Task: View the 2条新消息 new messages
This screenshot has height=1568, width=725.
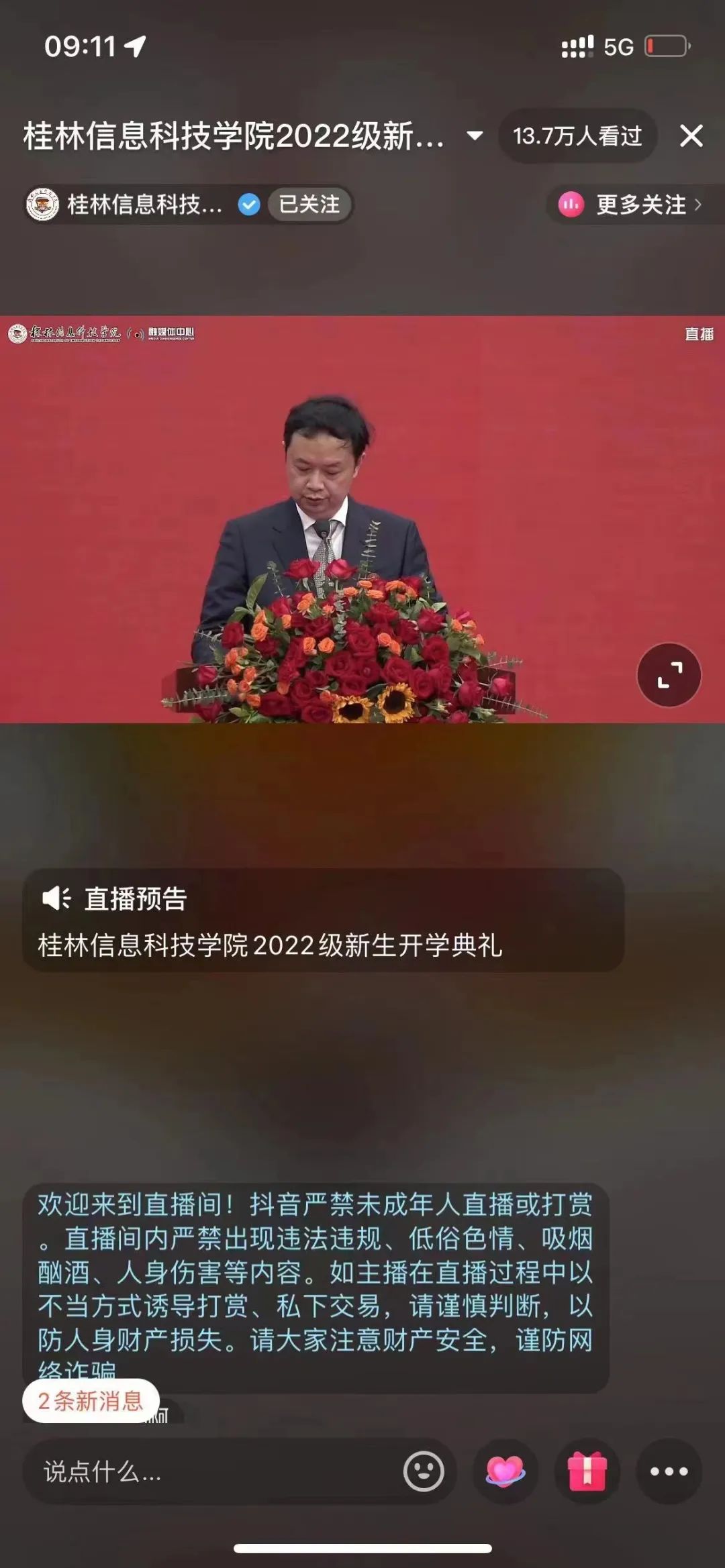Action: (91, 1401)
